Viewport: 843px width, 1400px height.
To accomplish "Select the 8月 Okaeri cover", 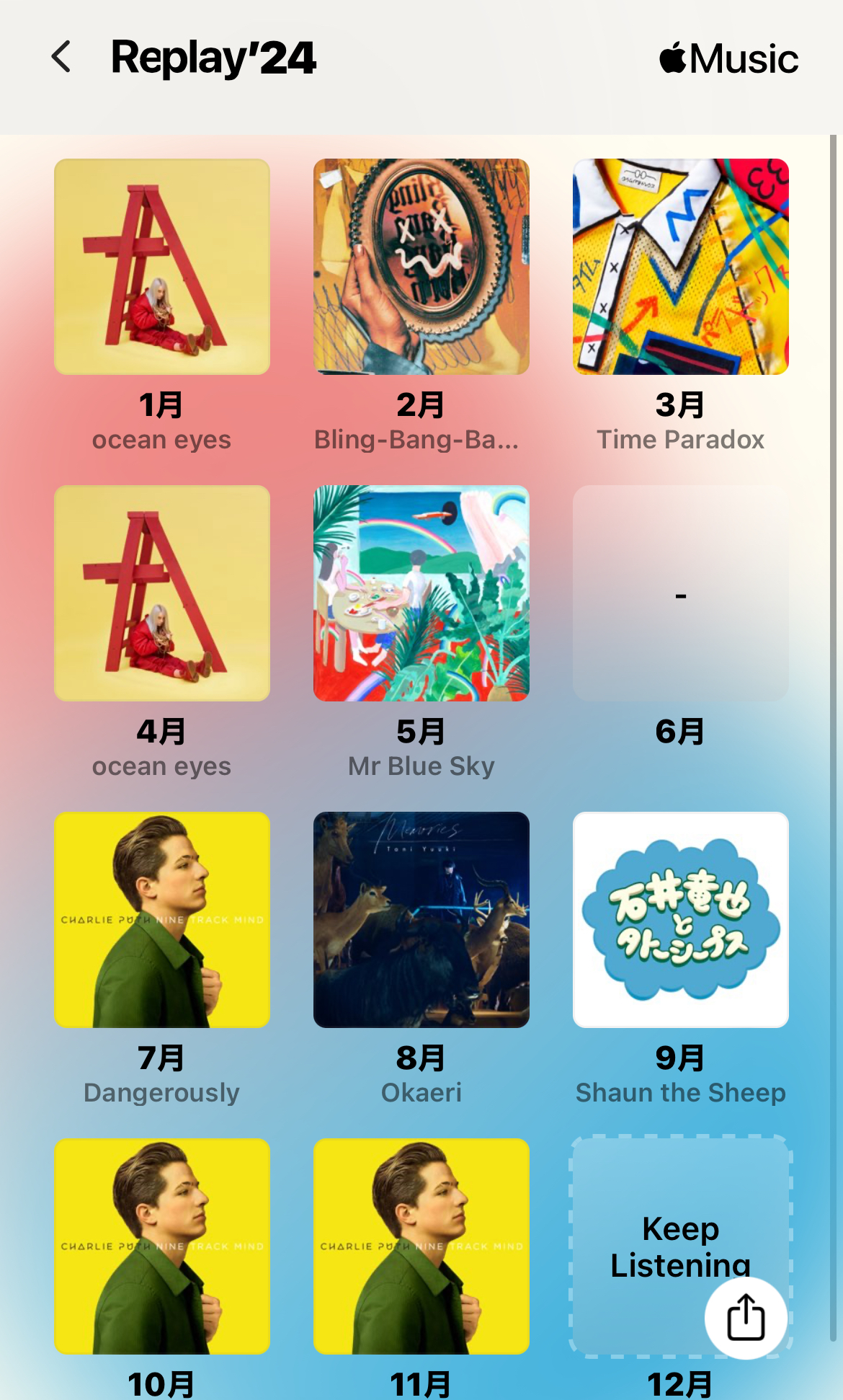I will click(x=421, y=920).
